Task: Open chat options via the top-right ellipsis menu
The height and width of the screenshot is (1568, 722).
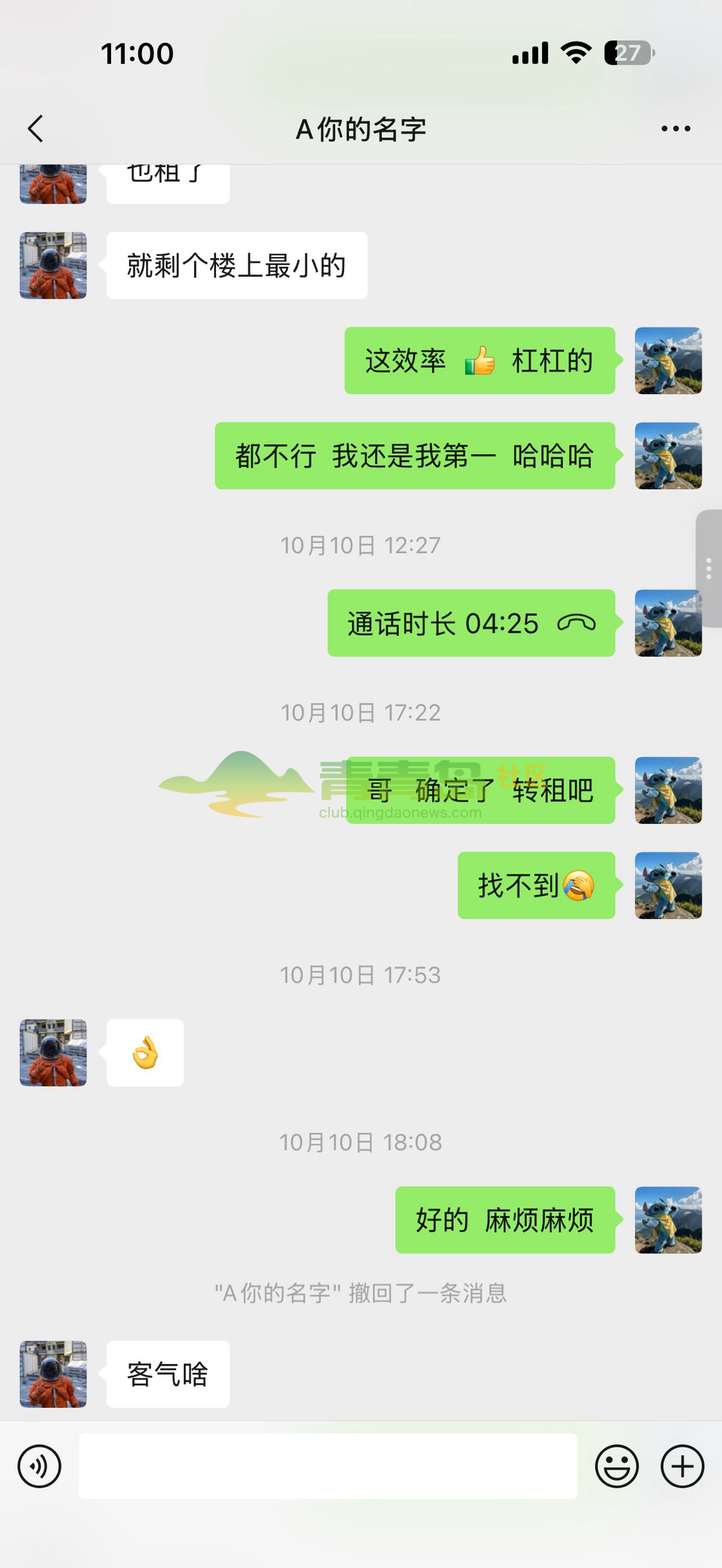Action: (675, 129)
